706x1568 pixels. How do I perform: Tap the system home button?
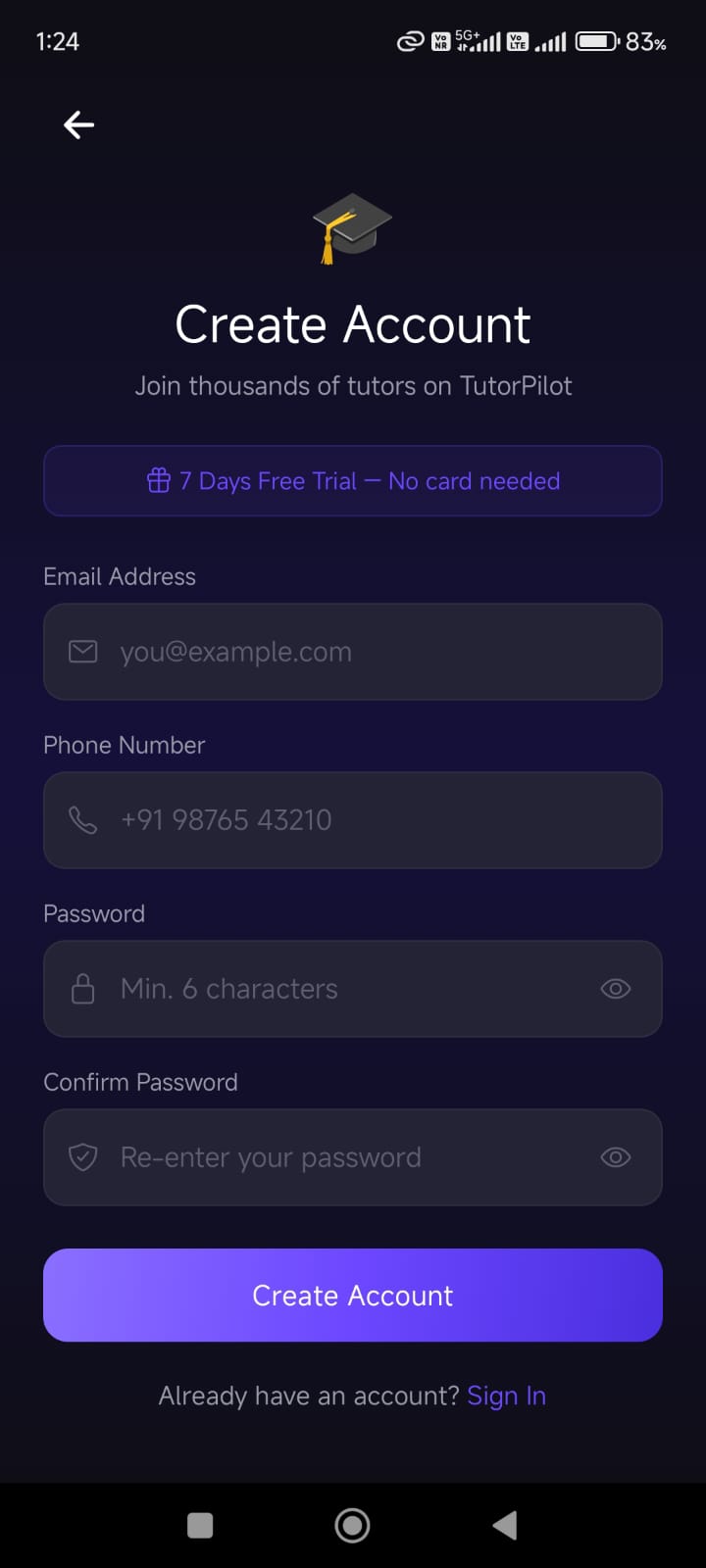tap(352, 1525)
